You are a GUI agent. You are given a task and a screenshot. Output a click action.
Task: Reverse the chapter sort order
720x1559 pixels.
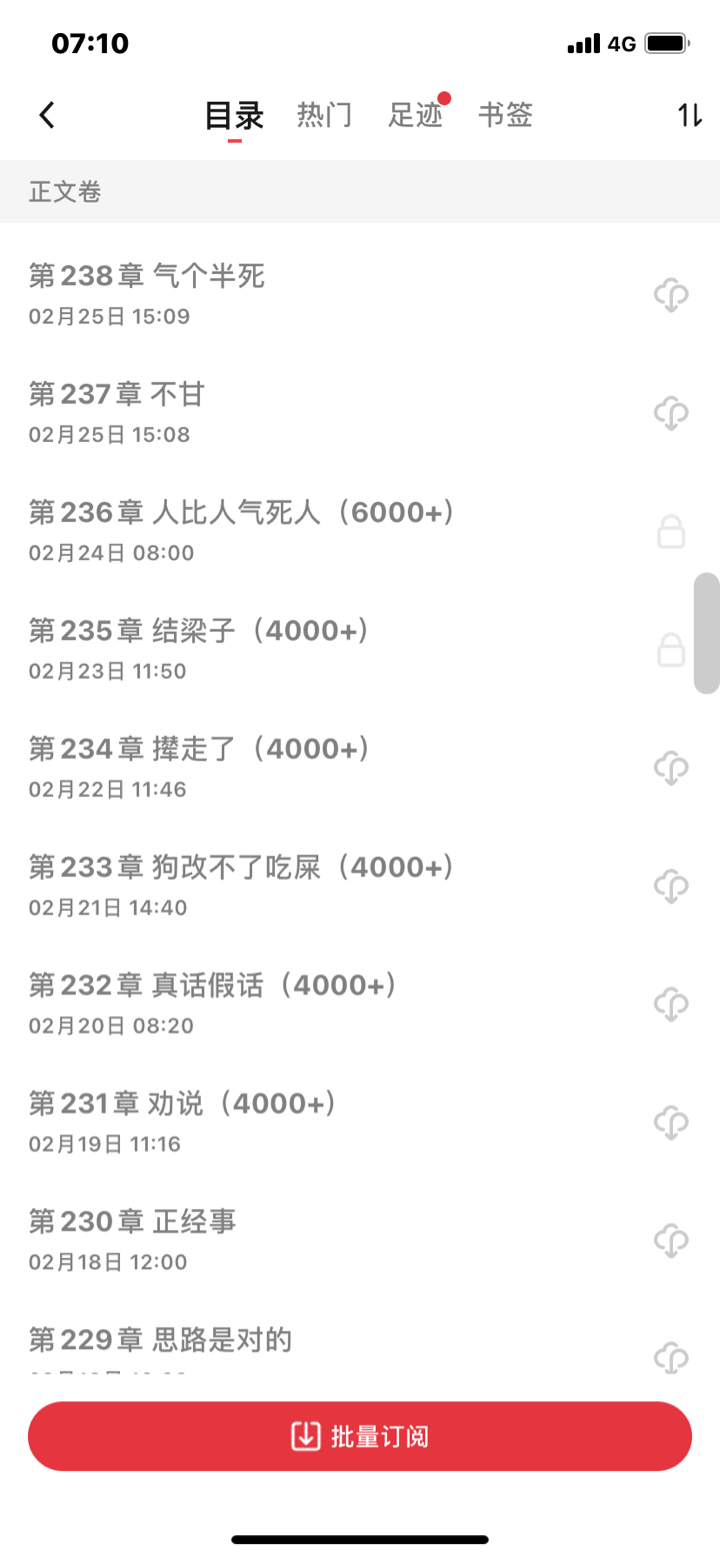(x=689, y=116)
